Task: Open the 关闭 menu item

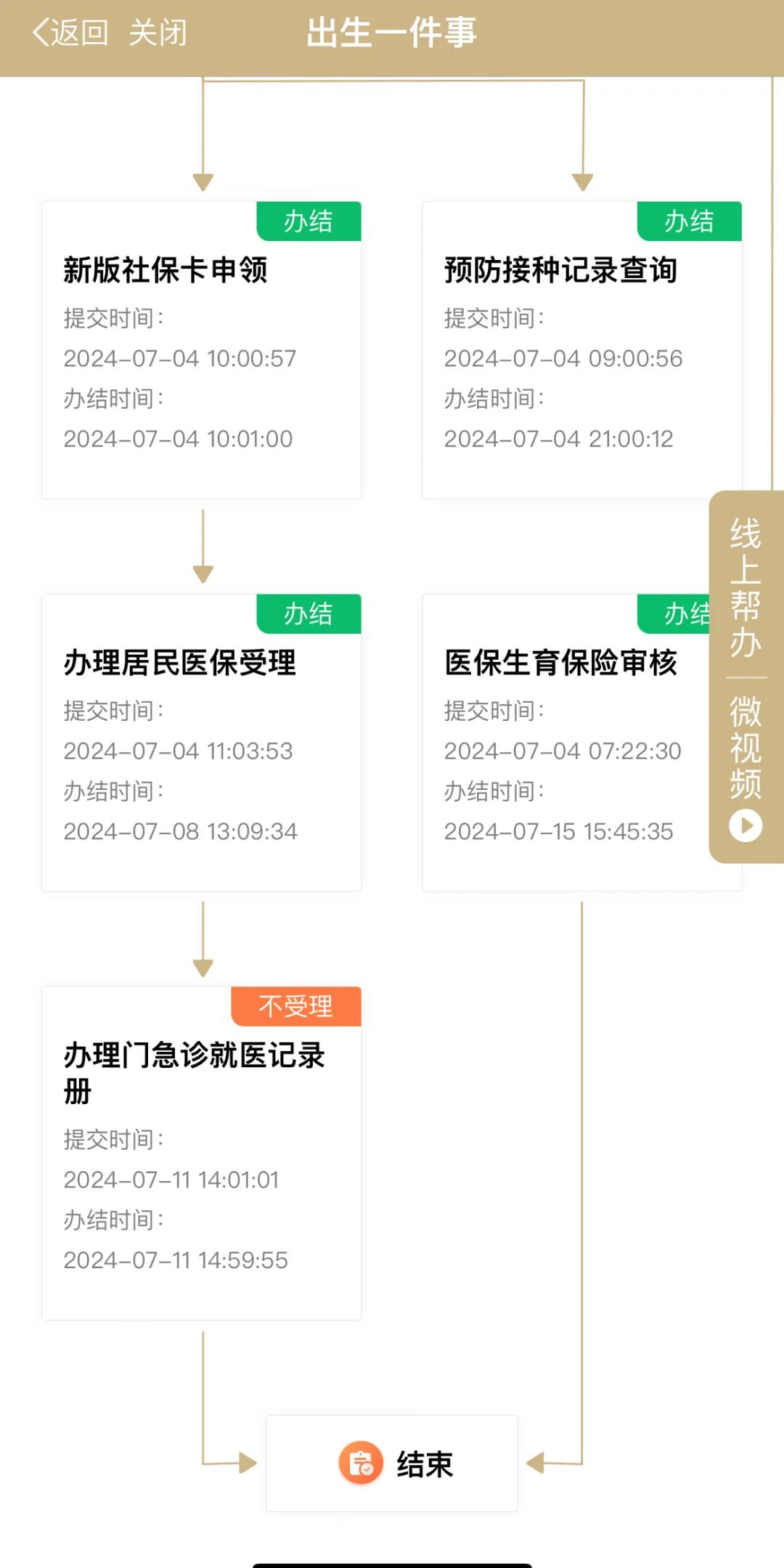Action: point(157,31)
